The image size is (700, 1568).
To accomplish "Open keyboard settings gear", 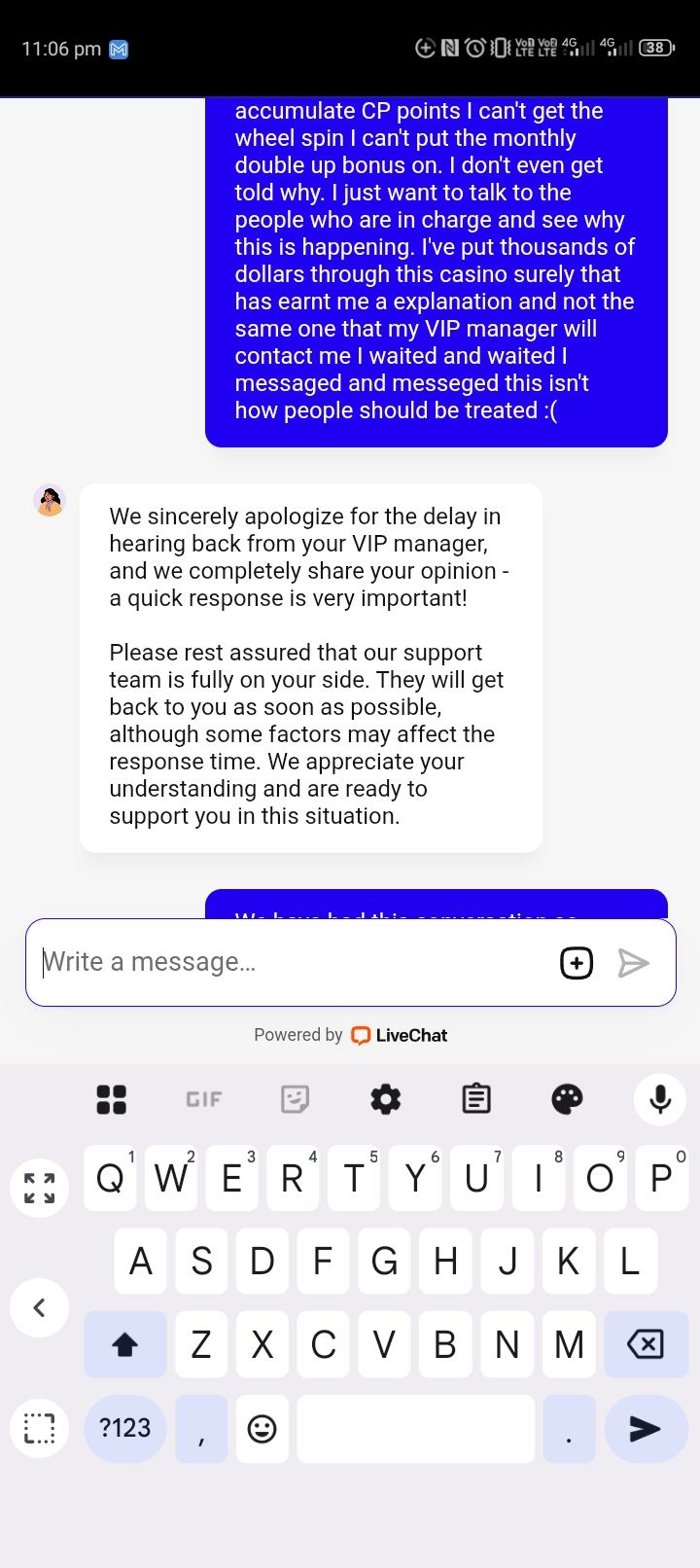I will point(386,1099).
